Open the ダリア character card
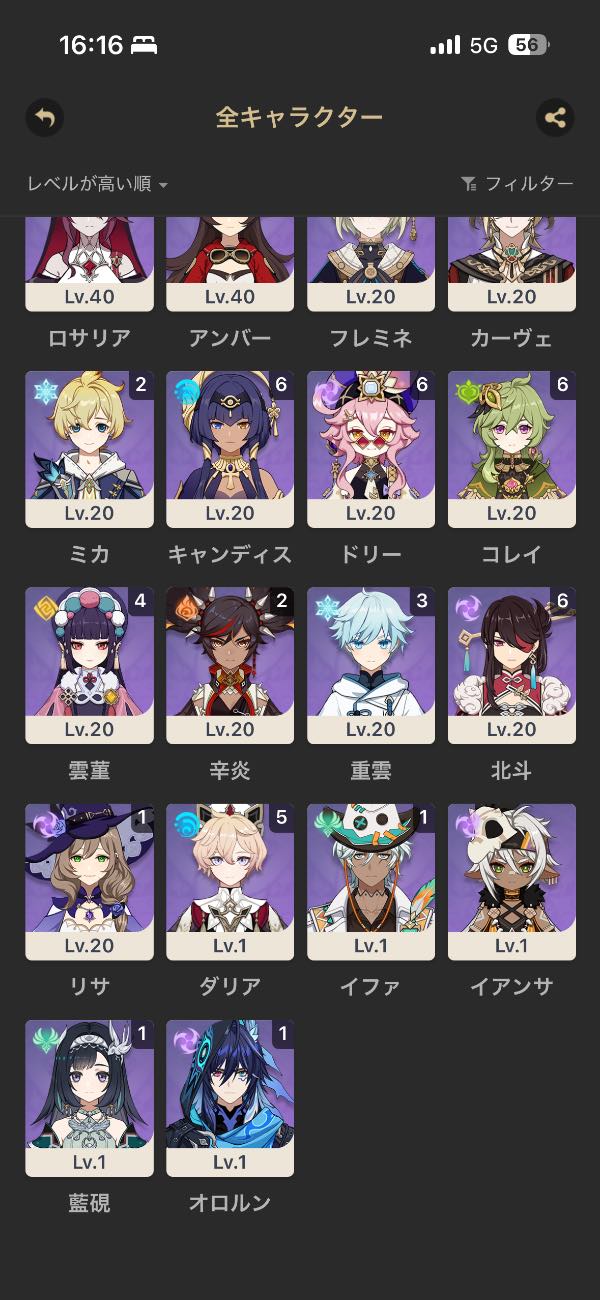600x1300 pixels. [230, 881]
